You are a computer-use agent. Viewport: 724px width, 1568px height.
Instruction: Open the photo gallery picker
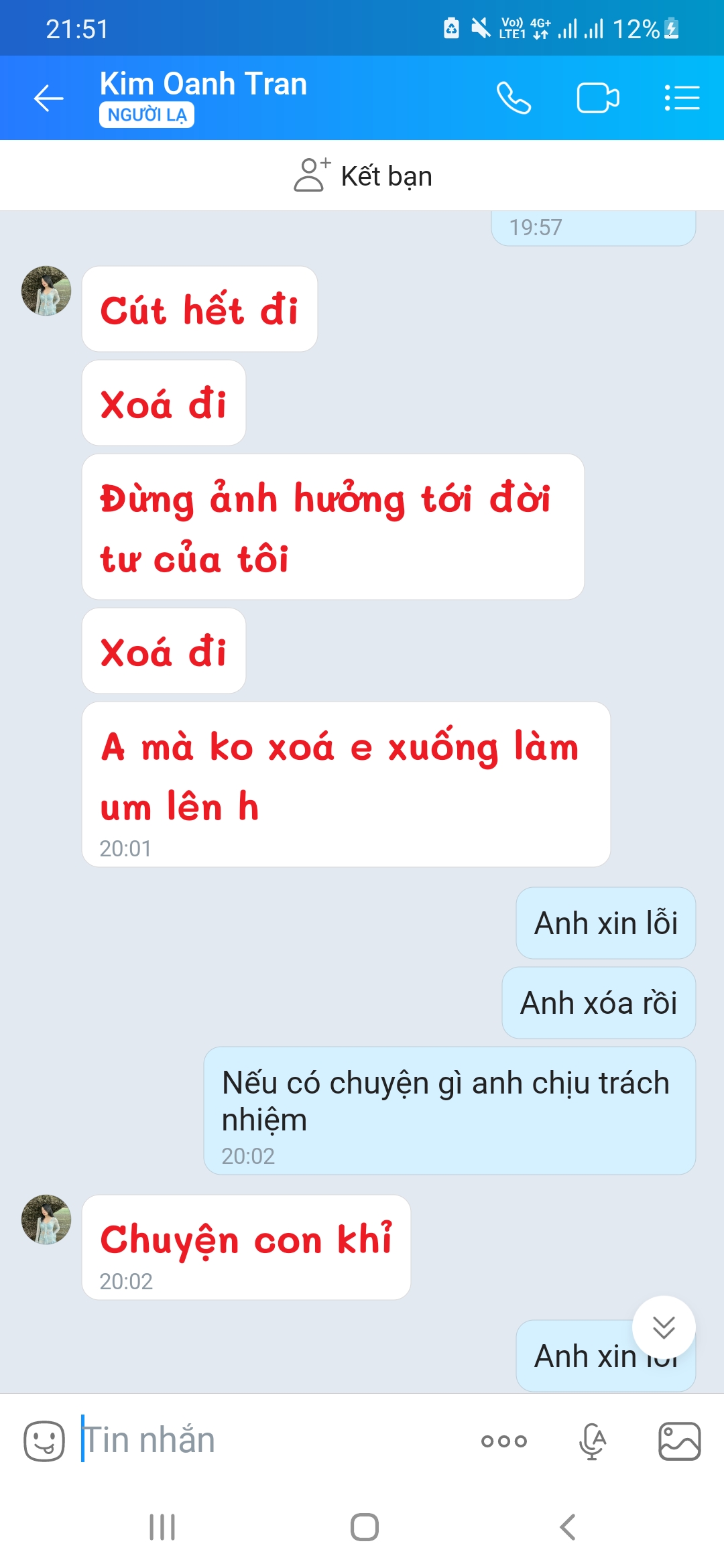click(x=679, y=1441)
